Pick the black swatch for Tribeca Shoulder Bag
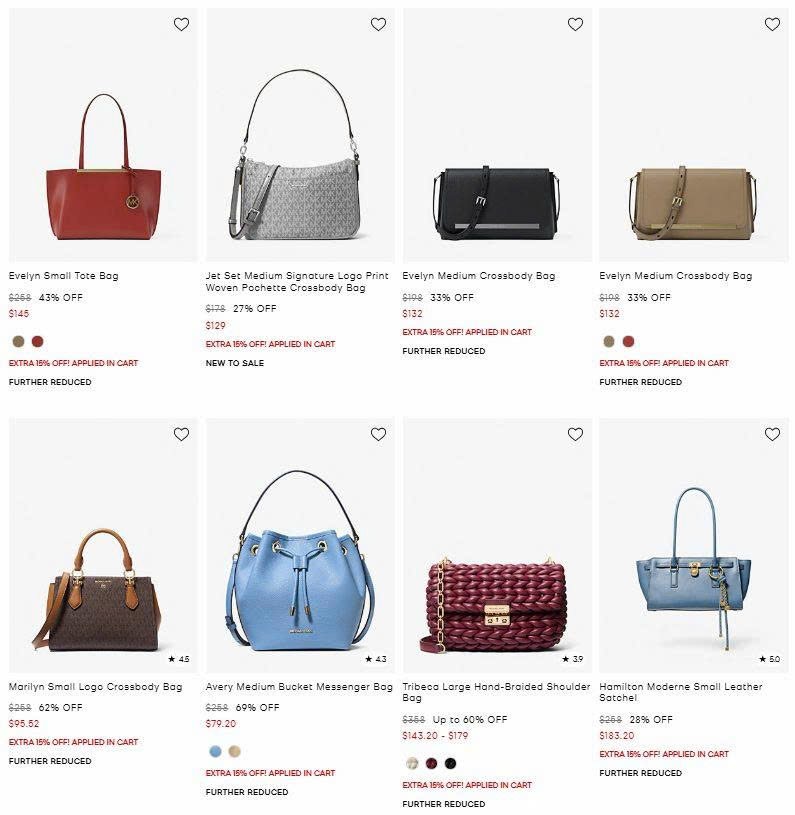This screenshot has height=815, width=795. pos(451,763)
